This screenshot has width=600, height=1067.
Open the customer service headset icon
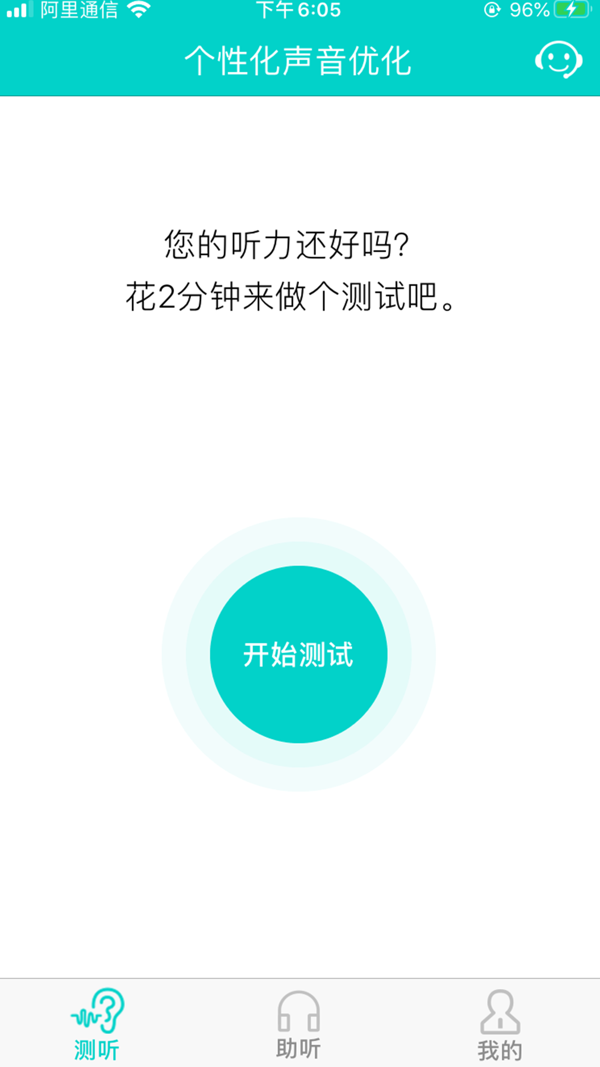click(559, 61)
